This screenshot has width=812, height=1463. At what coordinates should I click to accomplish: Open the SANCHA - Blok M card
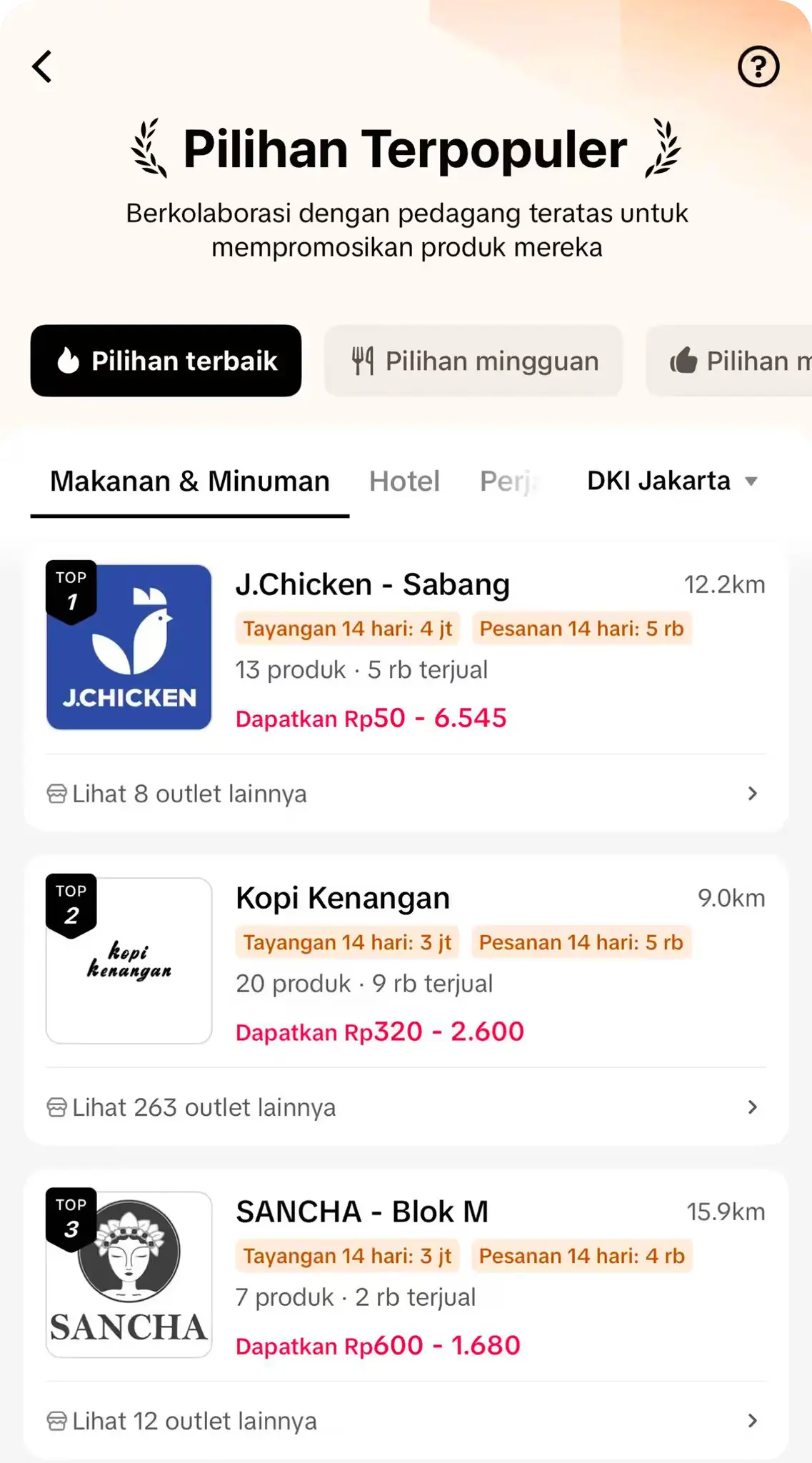pos(406,1274)
